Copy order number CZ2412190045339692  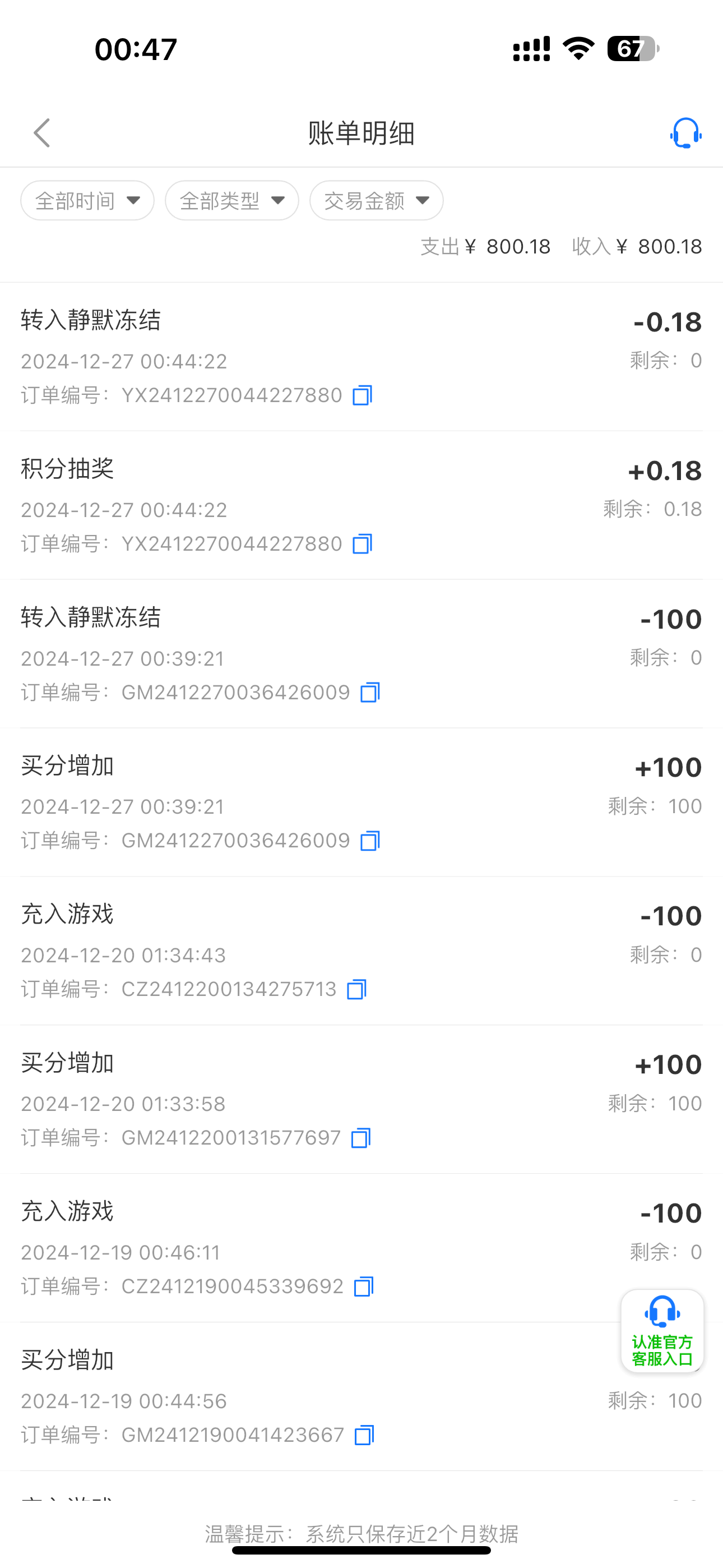(364, 1286)
